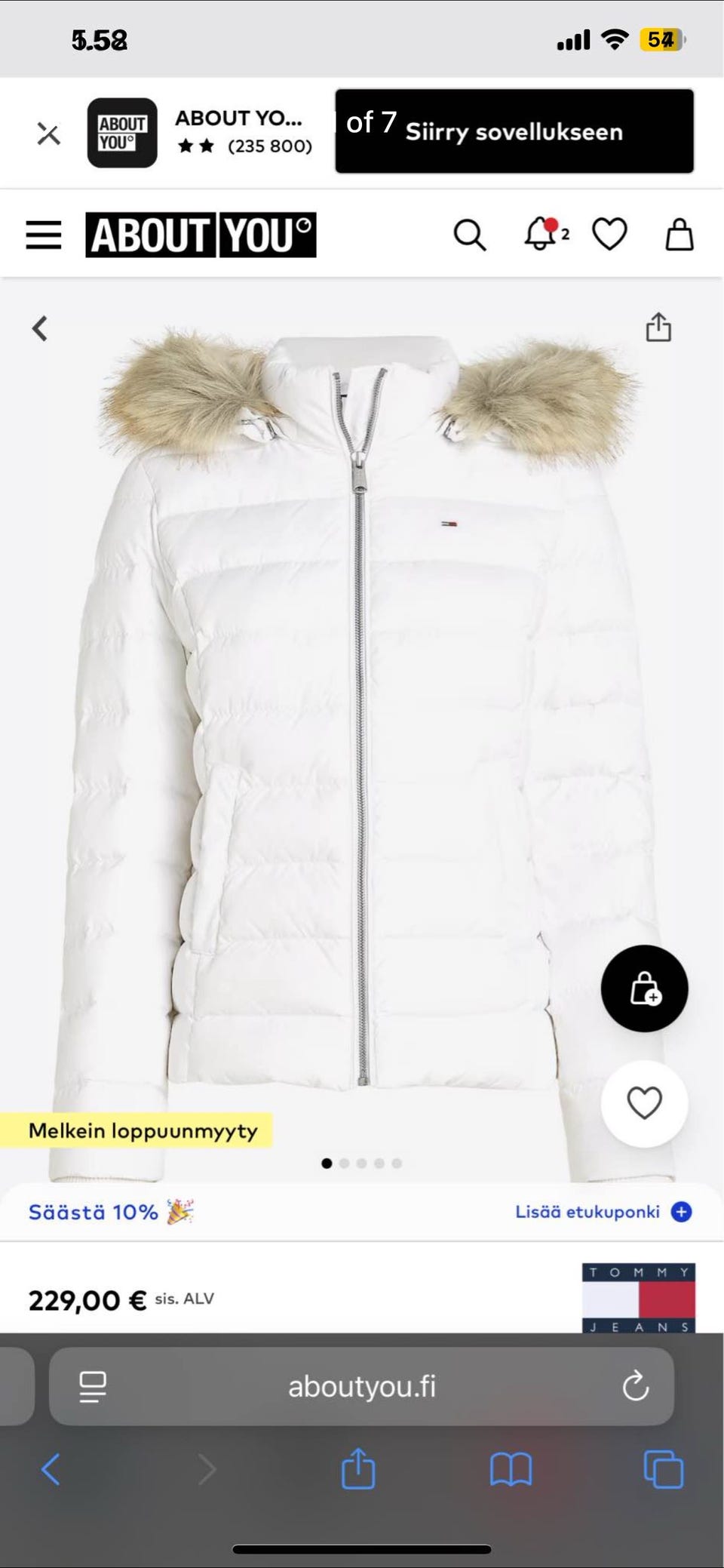This screenshot has width=724, height=1568.
Task: Open the product search
Action: (x=469, y=235)
